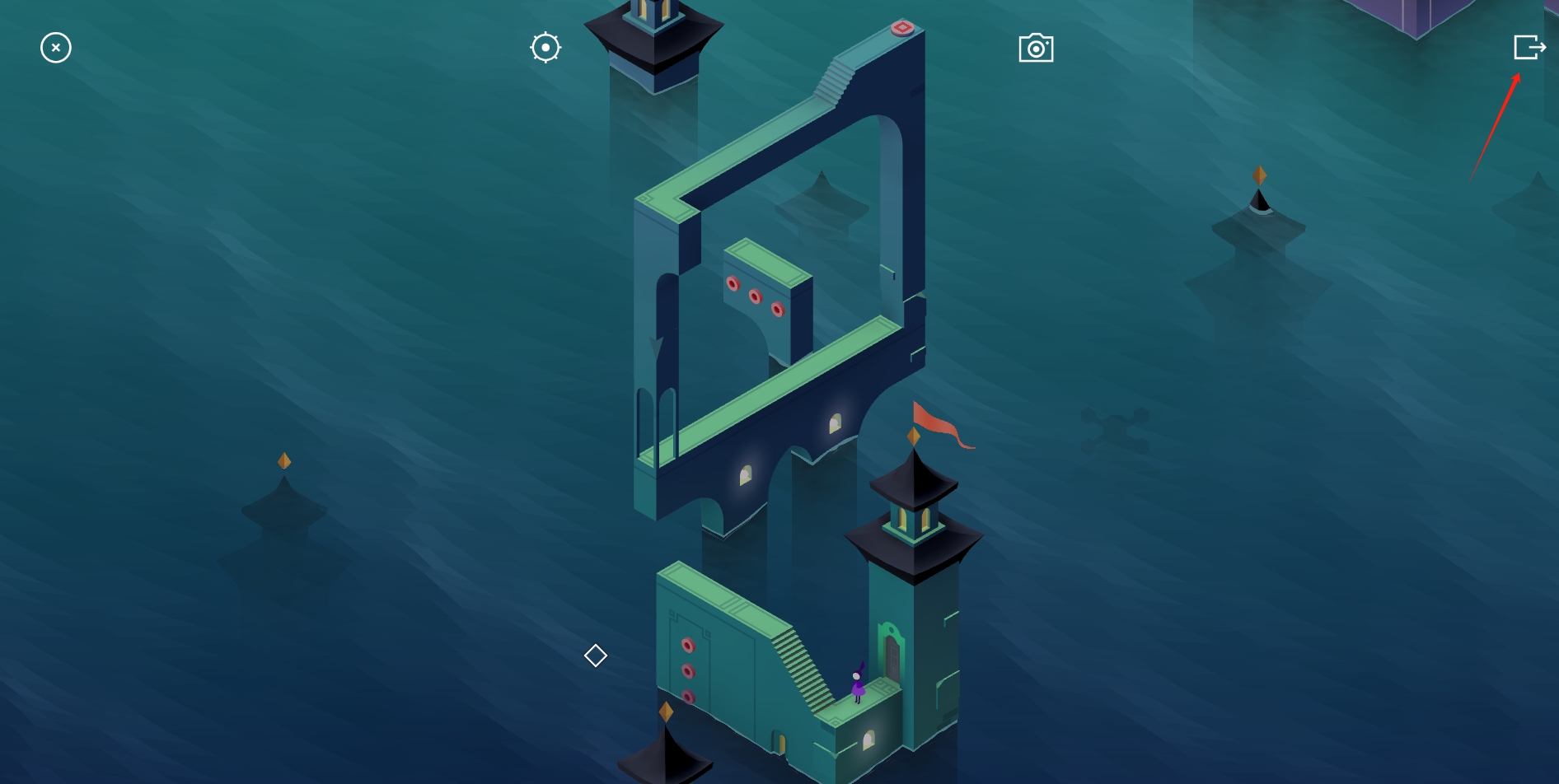Close the pause menu overlay
Screen dimensions: 1559x784
[x=56, y=48]
